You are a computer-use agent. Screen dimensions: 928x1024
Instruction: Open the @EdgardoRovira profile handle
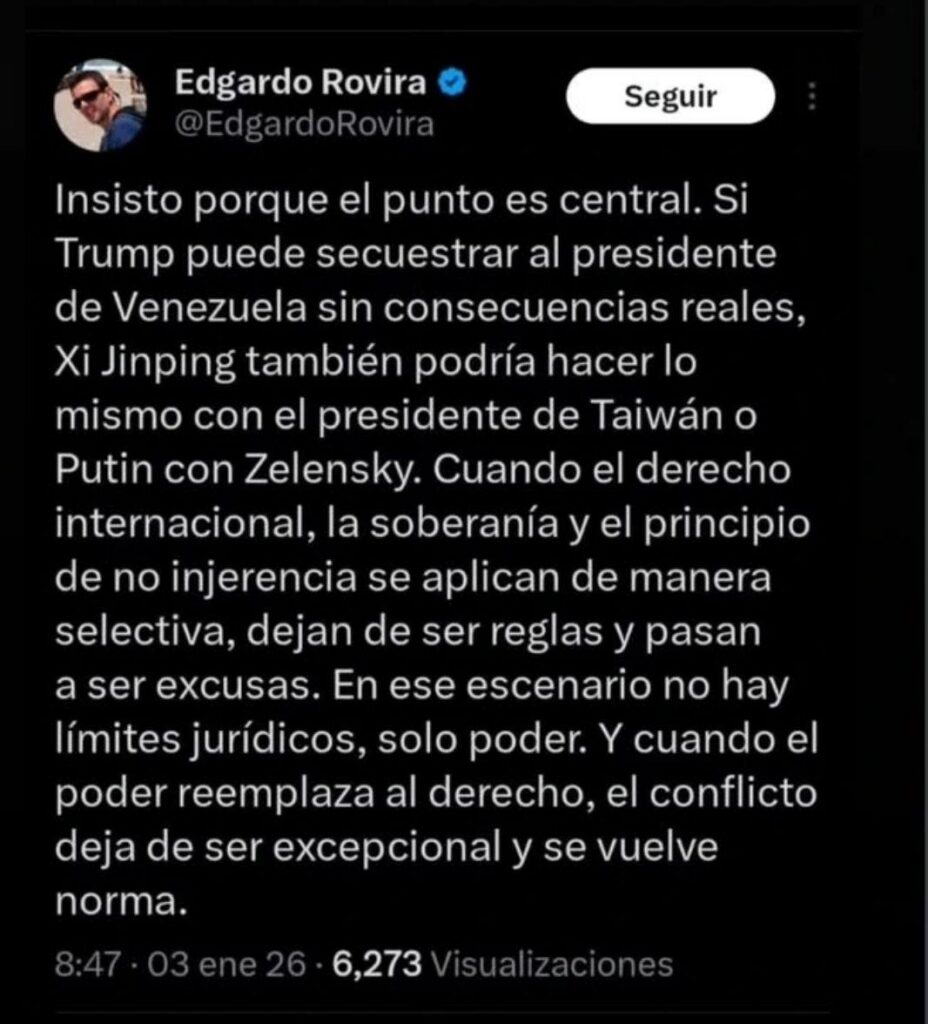pos(304,125)
